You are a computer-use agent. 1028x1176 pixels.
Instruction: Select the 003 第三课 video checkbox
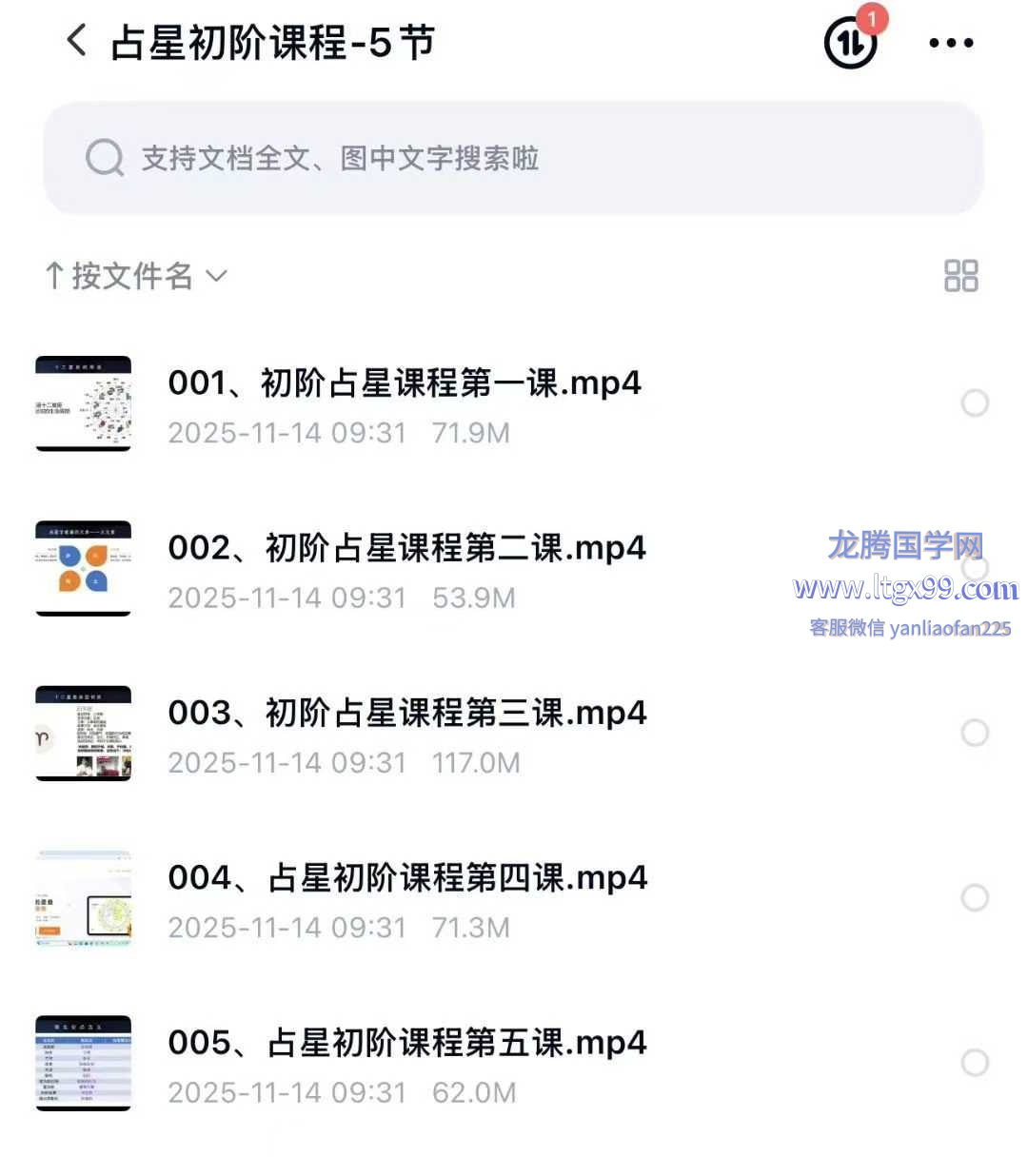(975, 733)
